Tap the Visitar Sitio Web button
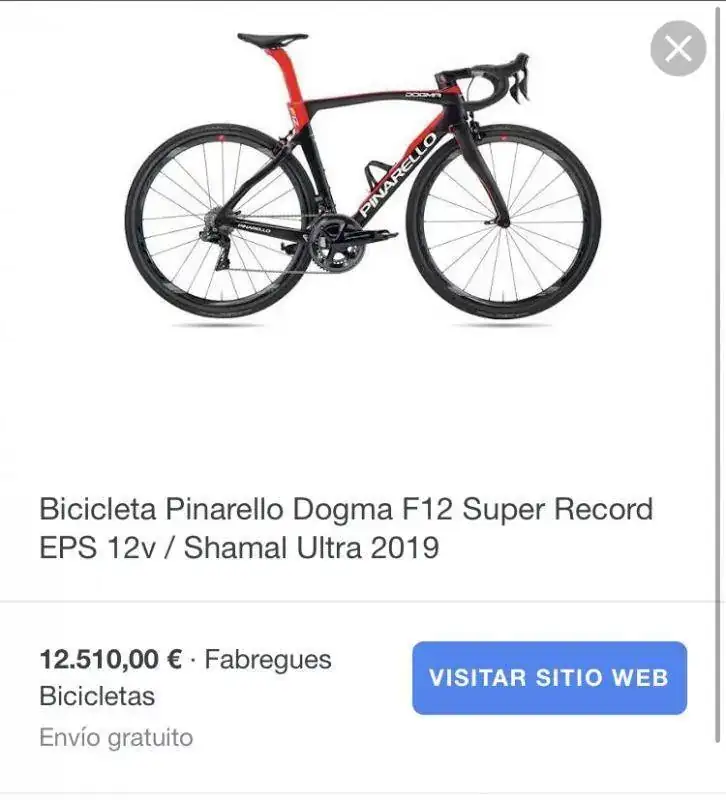This screenshot has width=726, height=800. (549, 678)
